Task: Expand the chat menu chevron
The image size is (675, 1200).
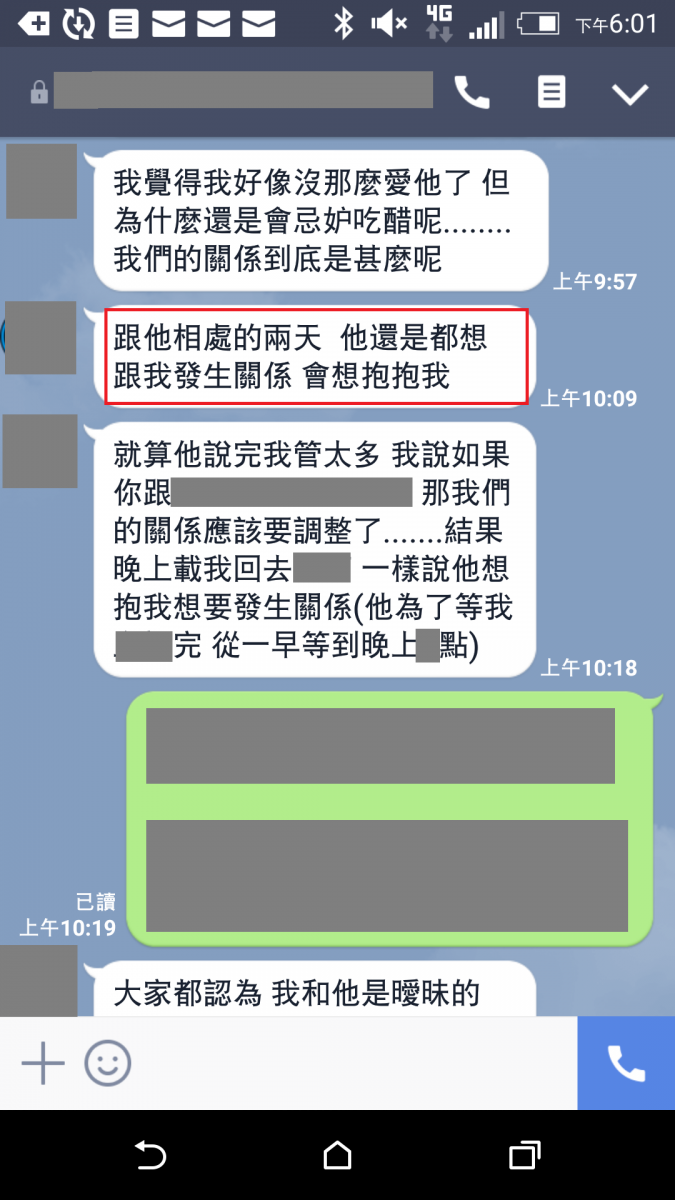Action: click(630, 94)
